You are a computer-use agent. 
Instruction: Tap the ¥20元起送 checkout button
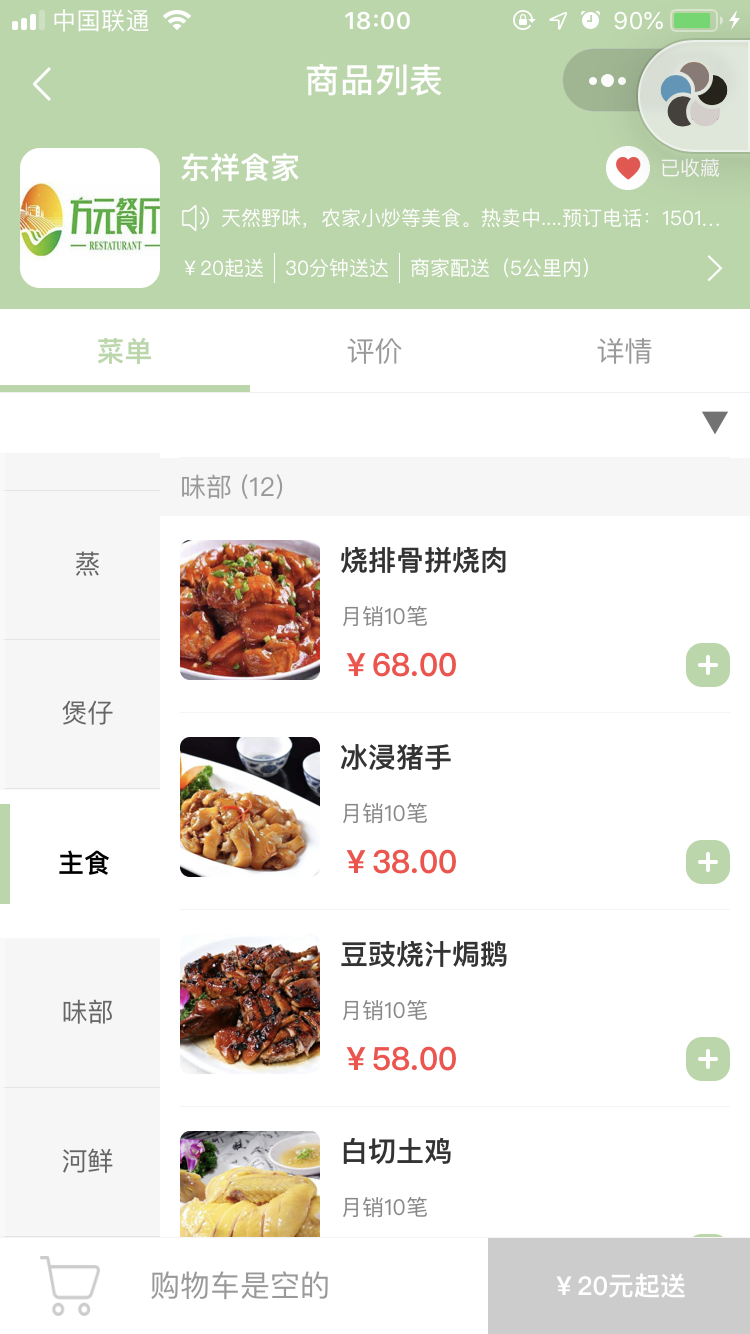point(619,1286)
